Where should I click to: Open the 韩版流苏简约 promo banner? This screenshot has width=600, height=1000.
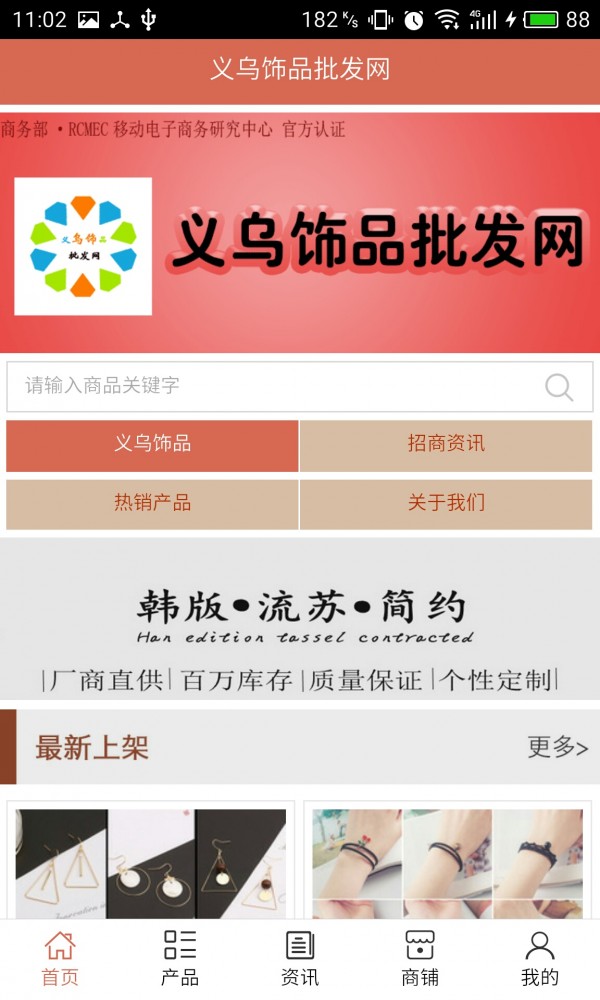300,620
